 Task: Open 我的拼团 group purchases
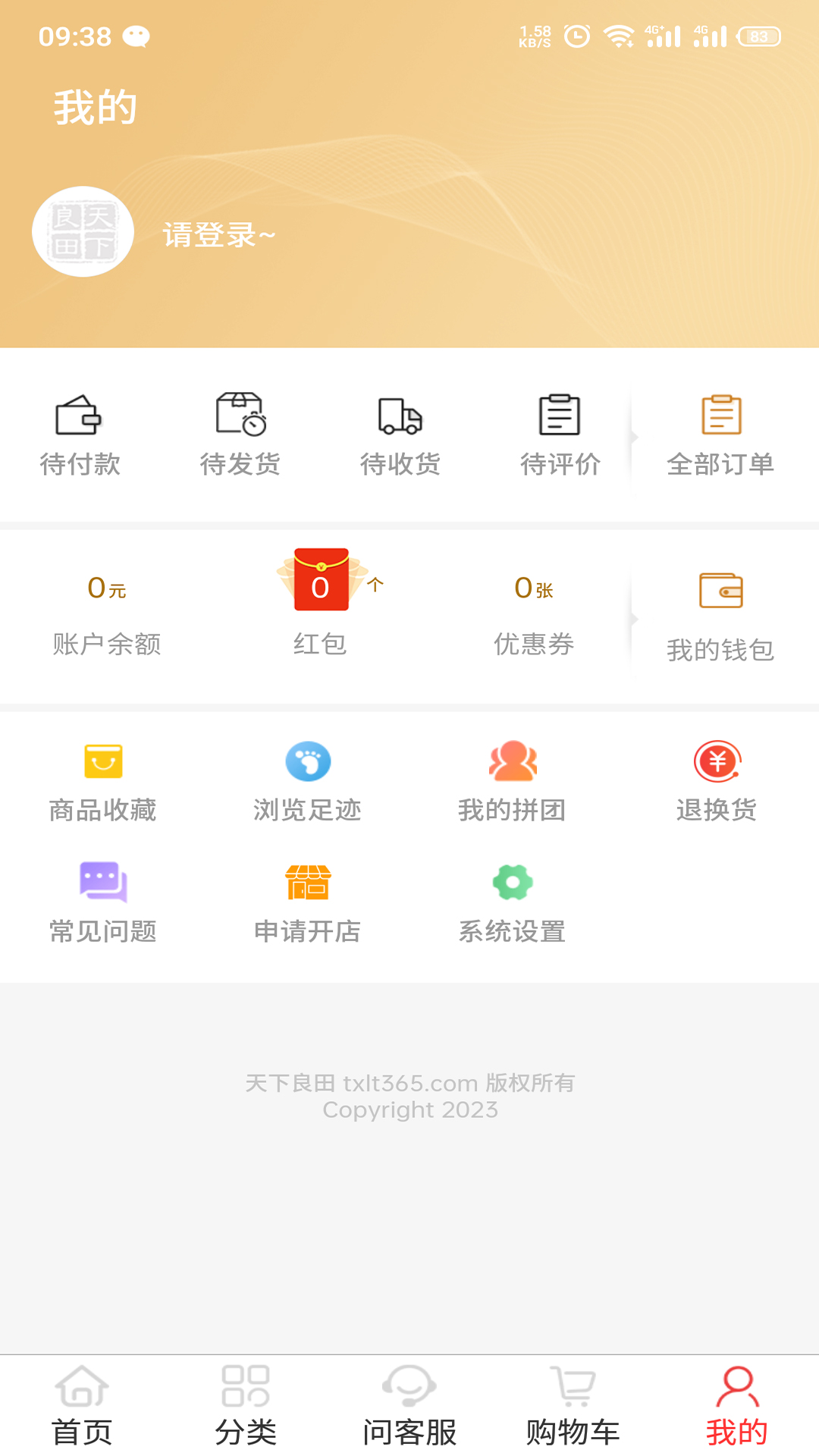(512, 783)
